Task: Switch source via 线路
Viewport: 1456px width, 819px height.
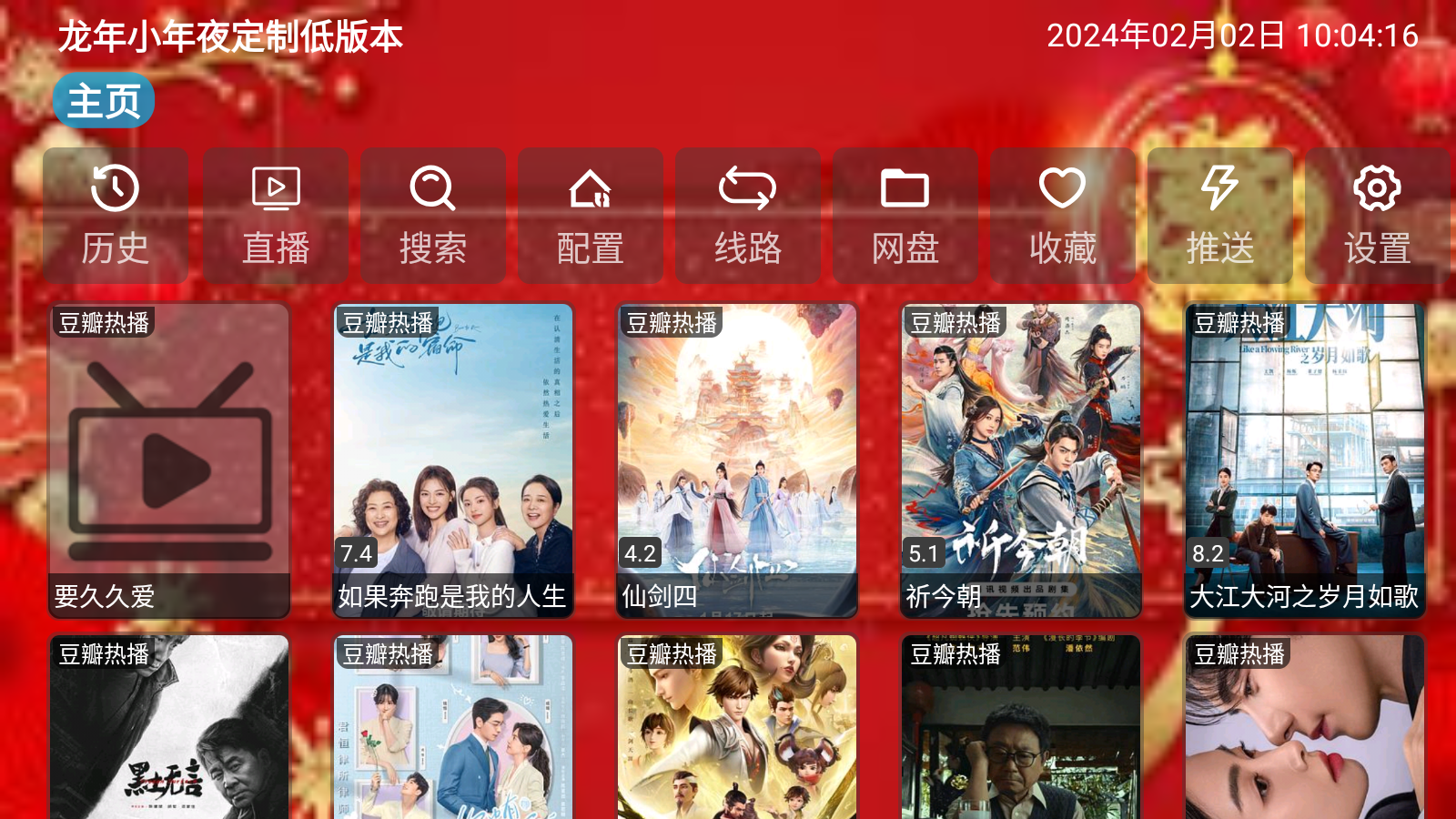Action: [748, 216]
